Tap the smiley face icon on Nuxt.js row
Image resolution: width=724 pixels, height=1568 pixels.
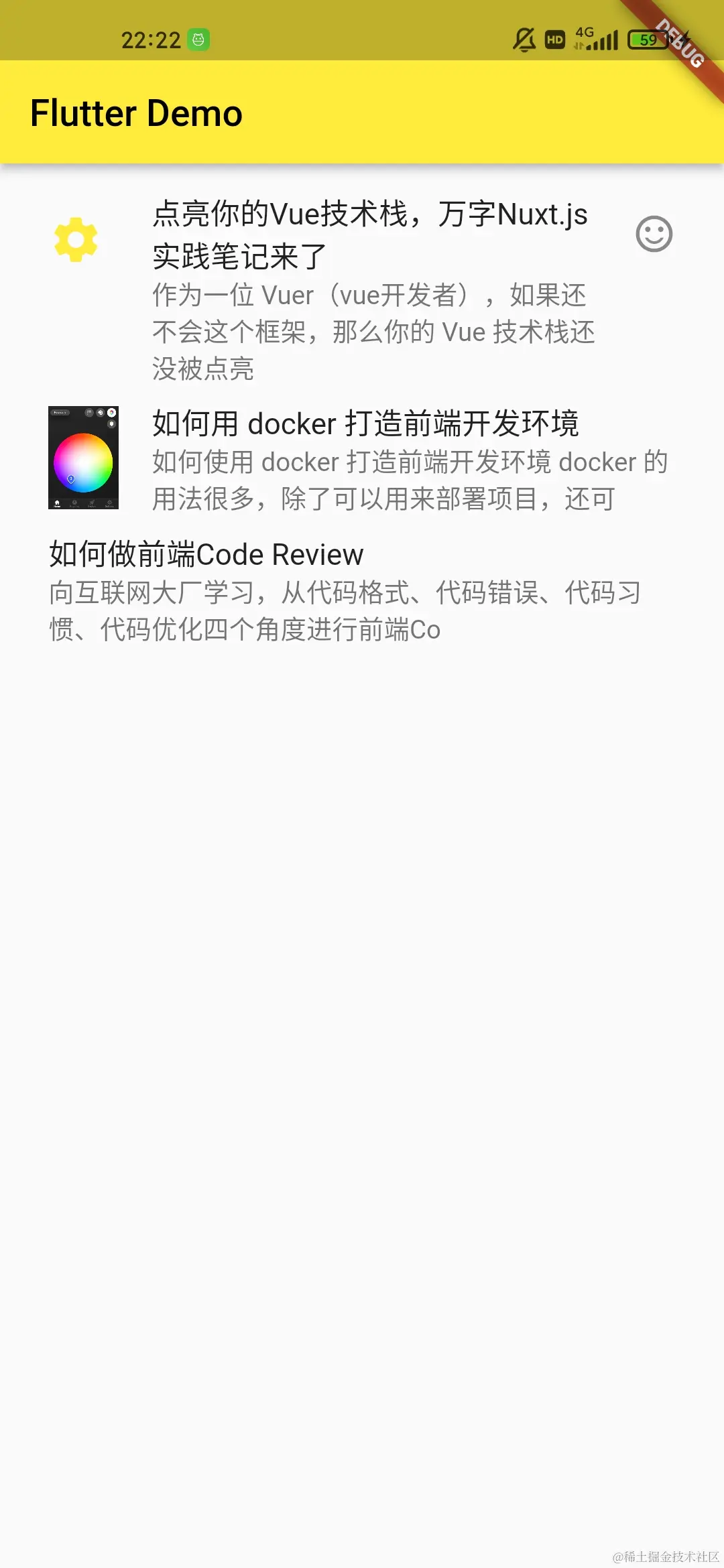pyautogui.click(x=654, y=234)
